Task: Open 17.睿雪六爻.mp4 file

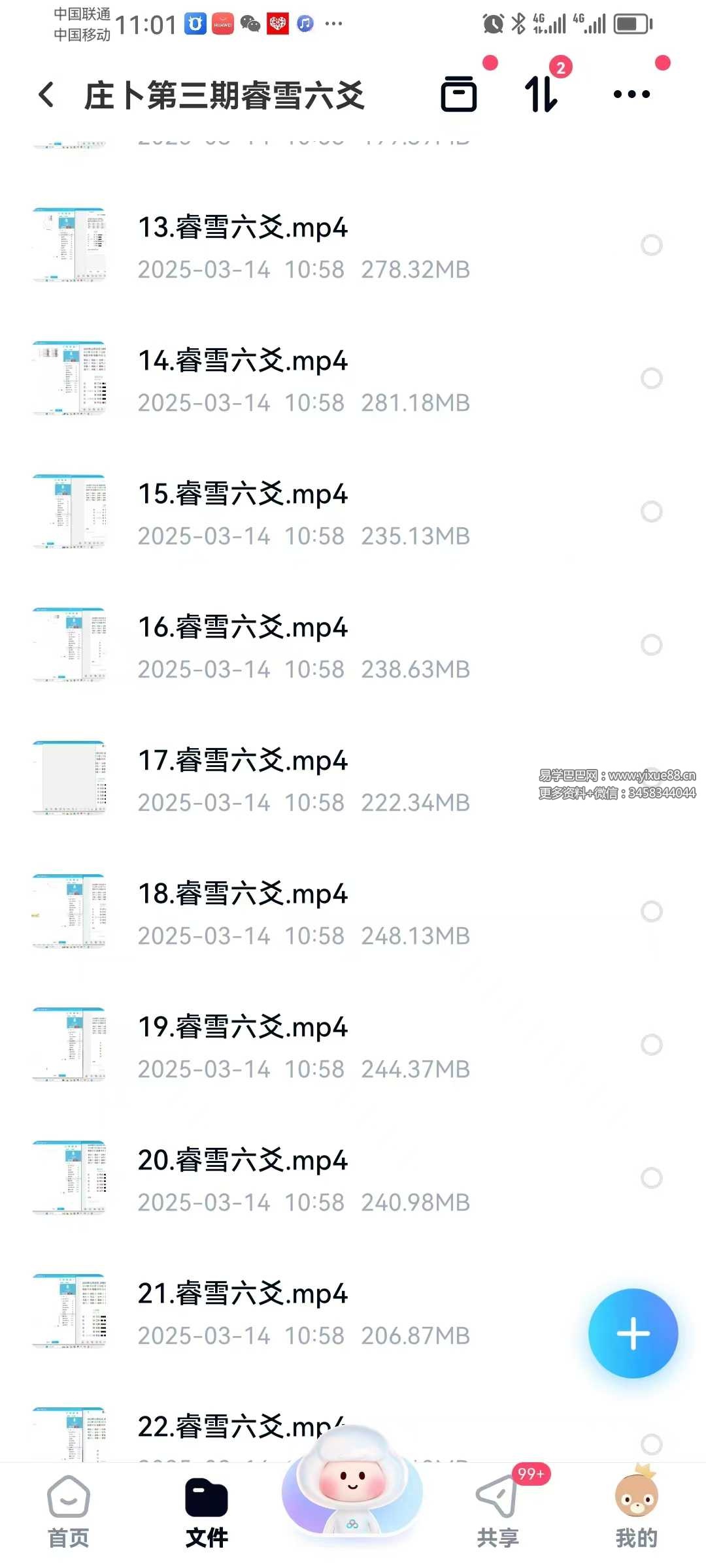Action: 242,761
